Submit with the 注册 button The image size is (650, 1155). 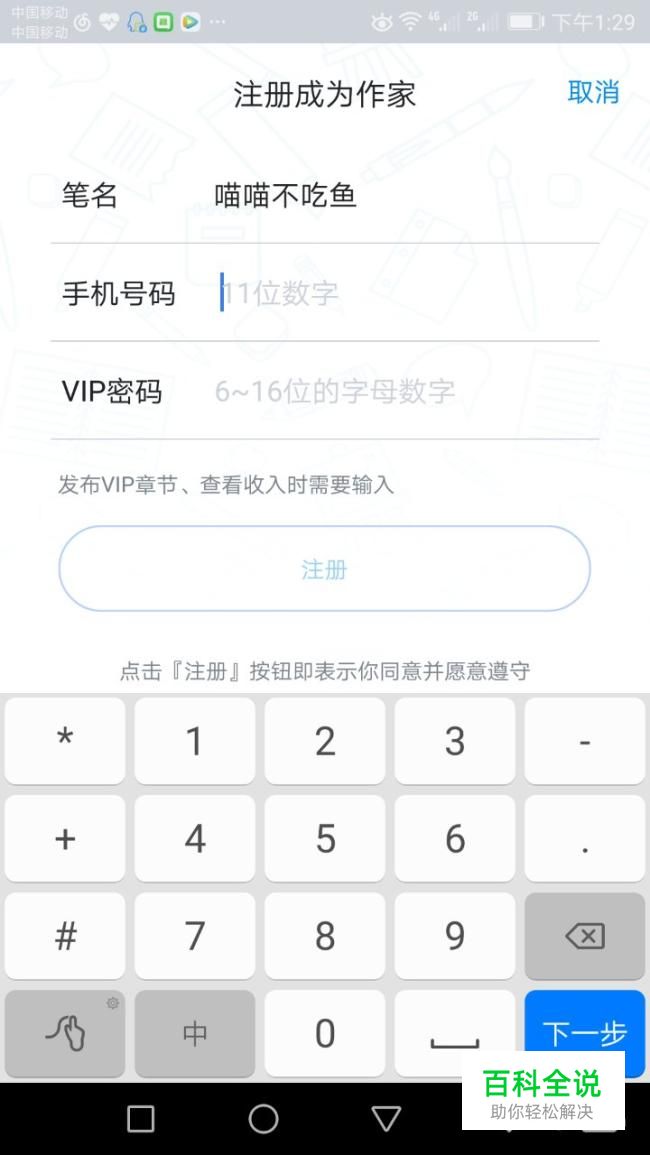pyautogui.click(x=324, y=569)
